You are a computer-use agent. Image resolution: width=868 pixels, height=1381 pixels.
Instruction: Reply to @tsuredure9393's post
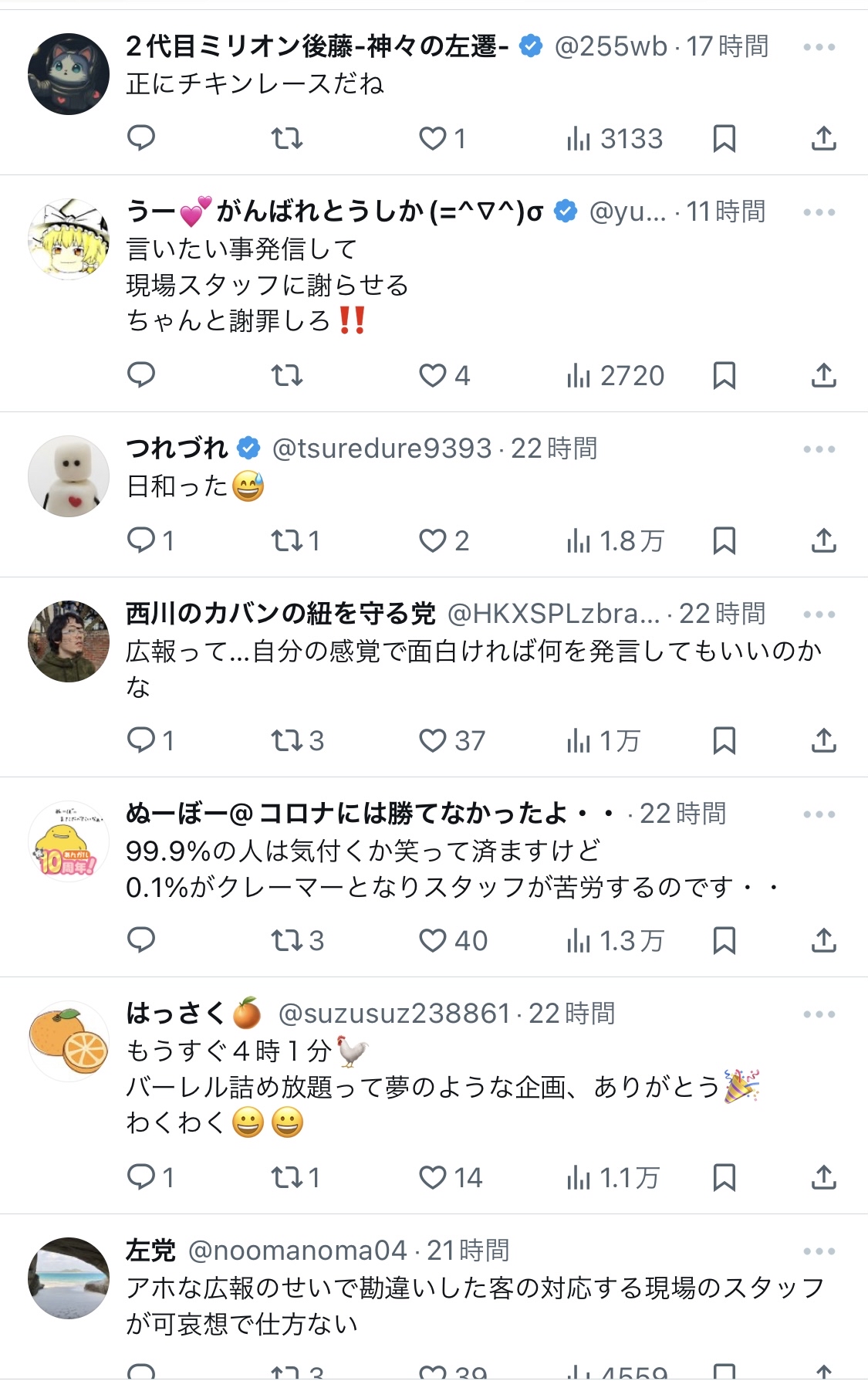(142, 540)
